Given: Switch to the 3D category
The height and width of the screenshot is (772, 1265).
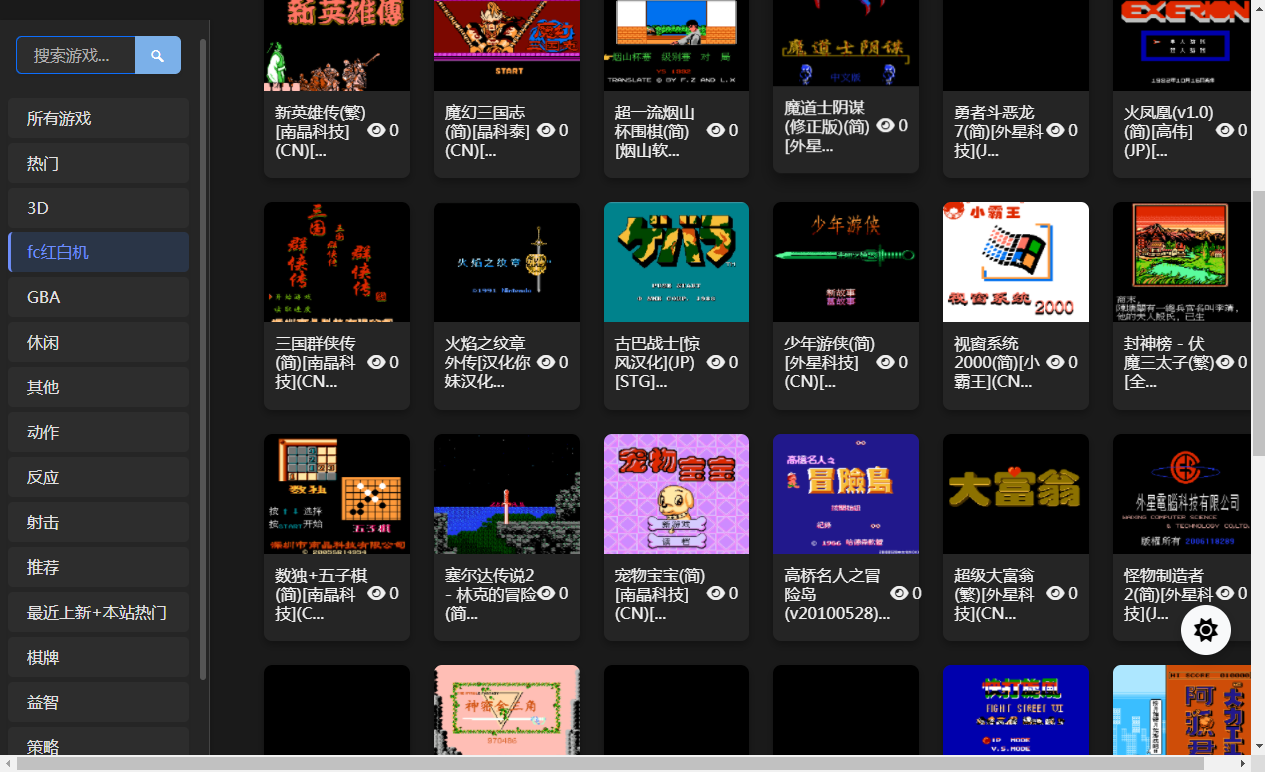Looking at the screenshot, I should [98, 208].
